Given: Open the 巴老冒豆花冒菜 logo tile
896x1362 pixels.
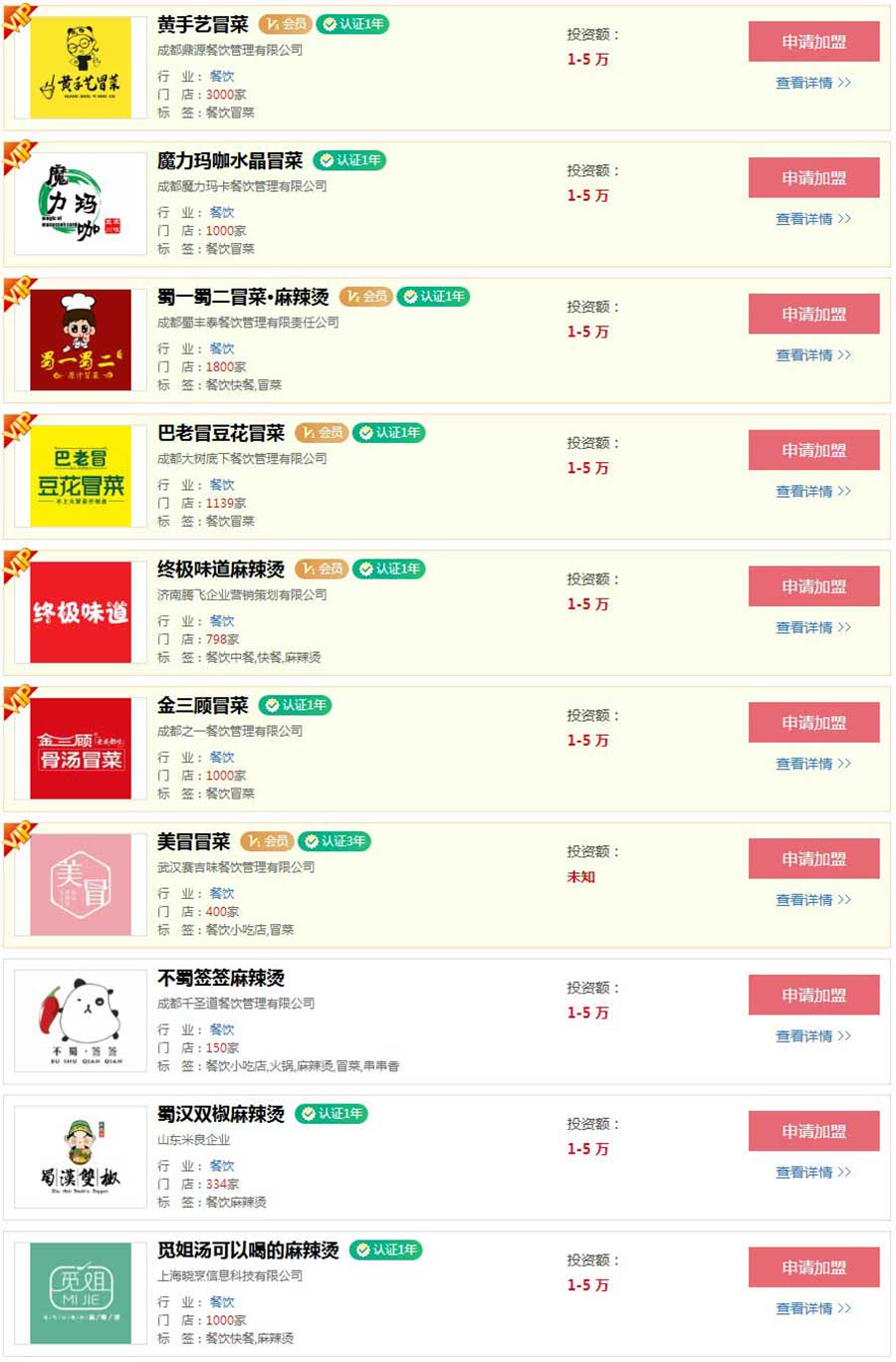Looking at the screenshot, I should (x=81, y=476).
